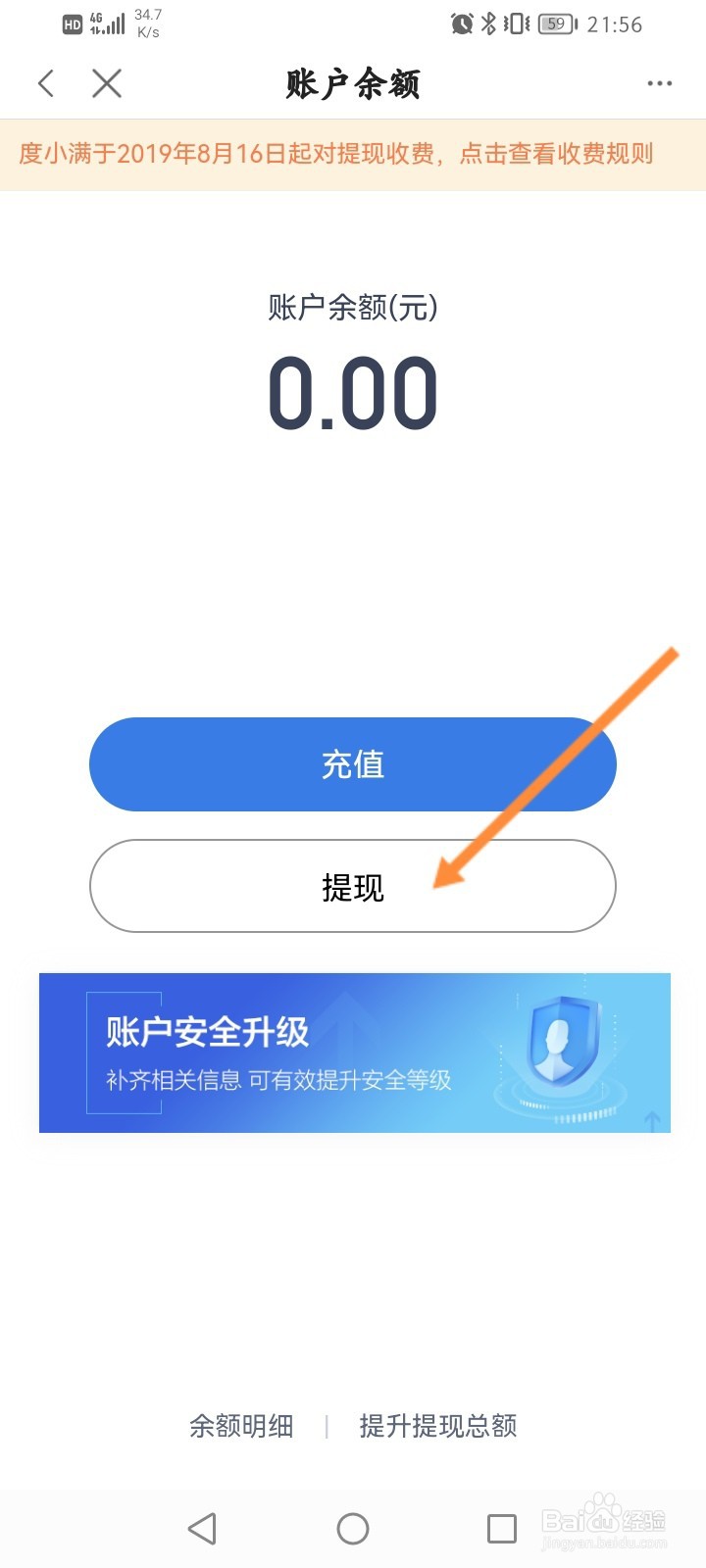
Task: Tap the Android home circle button
Action: tap(353, 1527)
